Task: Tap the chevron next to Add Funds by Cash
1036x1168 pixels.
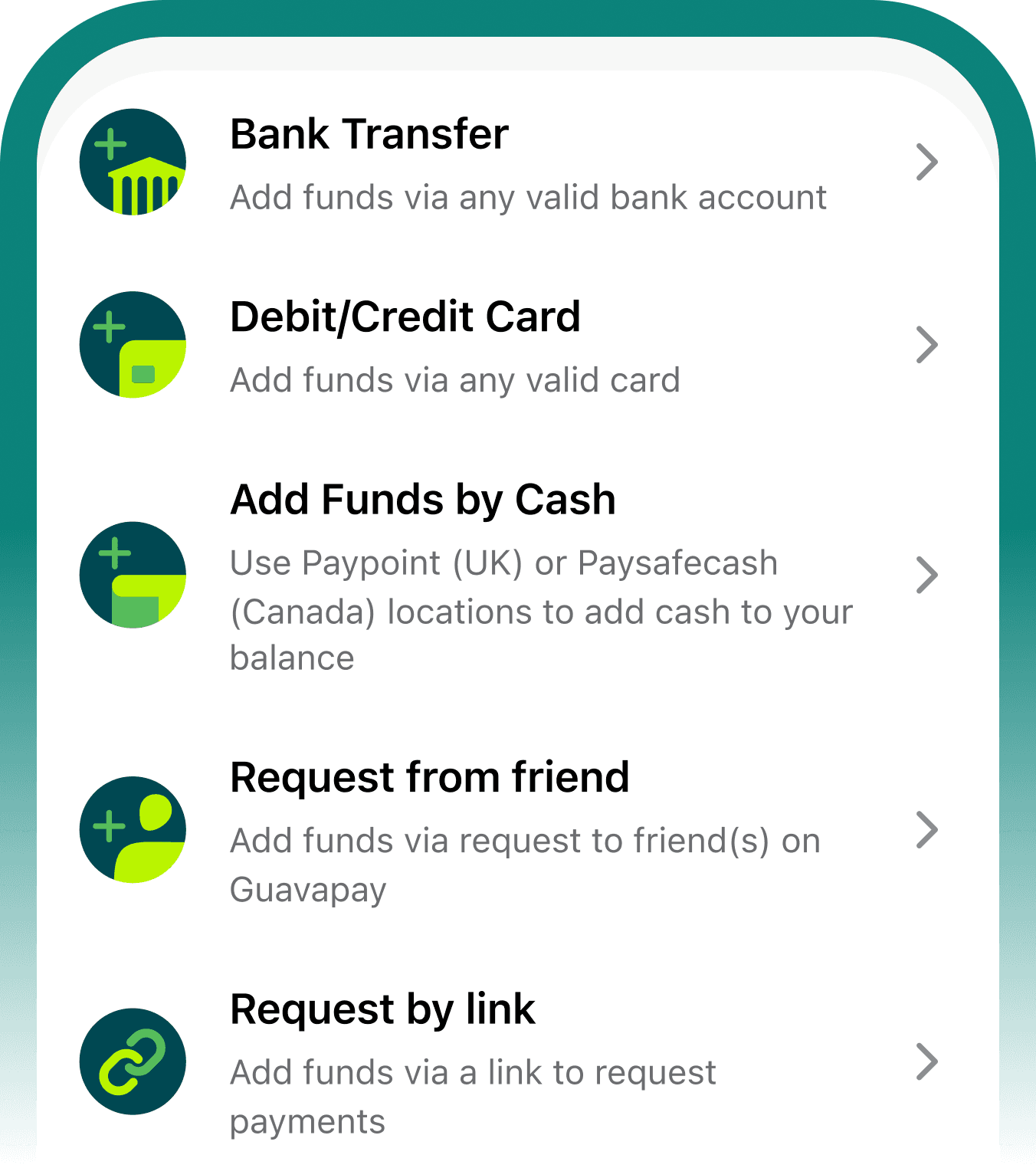Action: [x=926, y=576]
